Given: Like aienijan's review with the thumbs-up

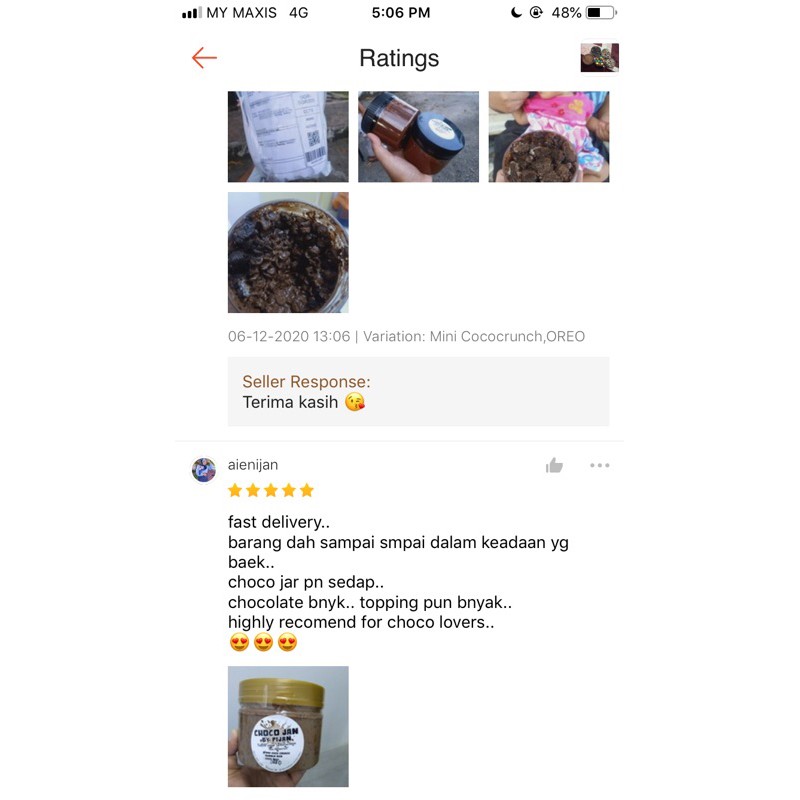Looking at the screenshot, I should [x=554, y=465].
